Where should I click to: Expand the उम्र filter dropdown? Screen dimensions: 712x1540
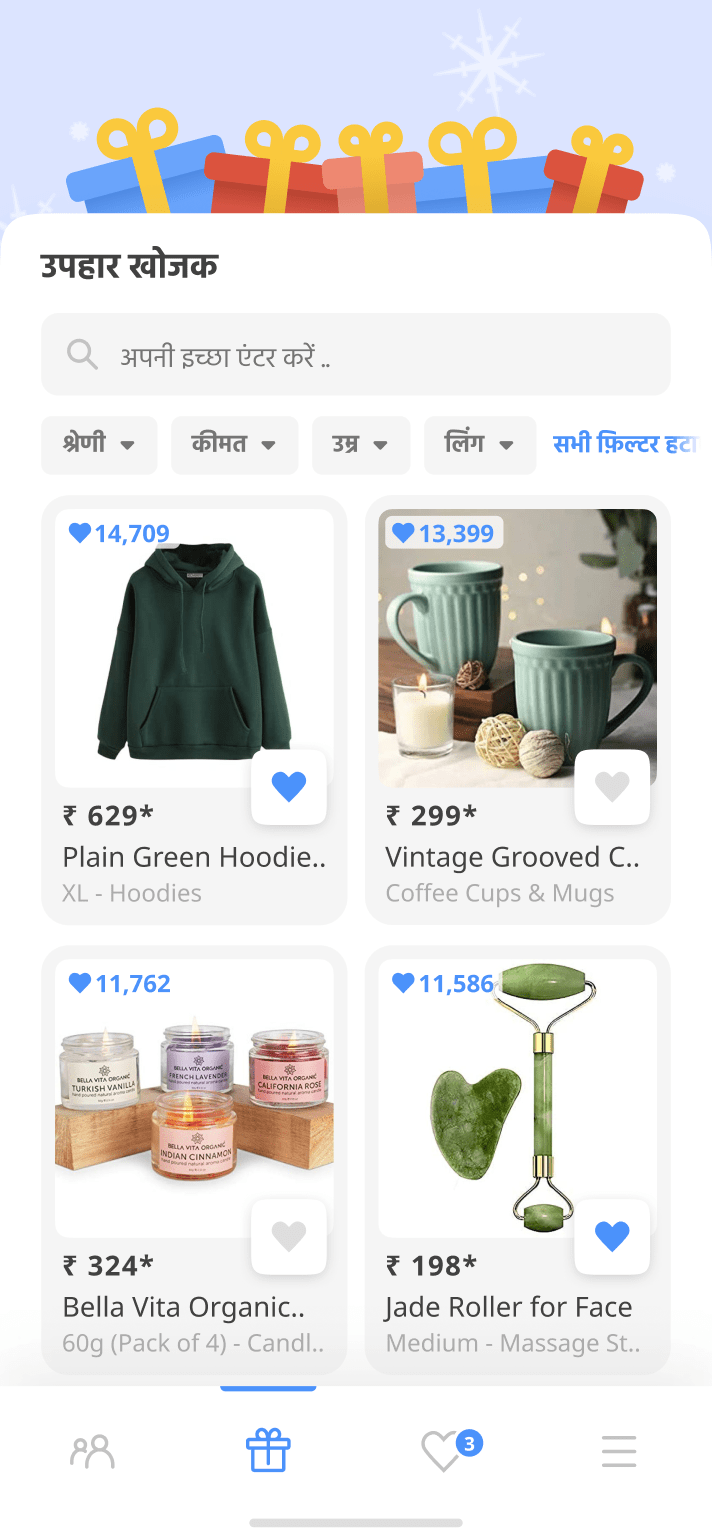(x=361, y=445)
